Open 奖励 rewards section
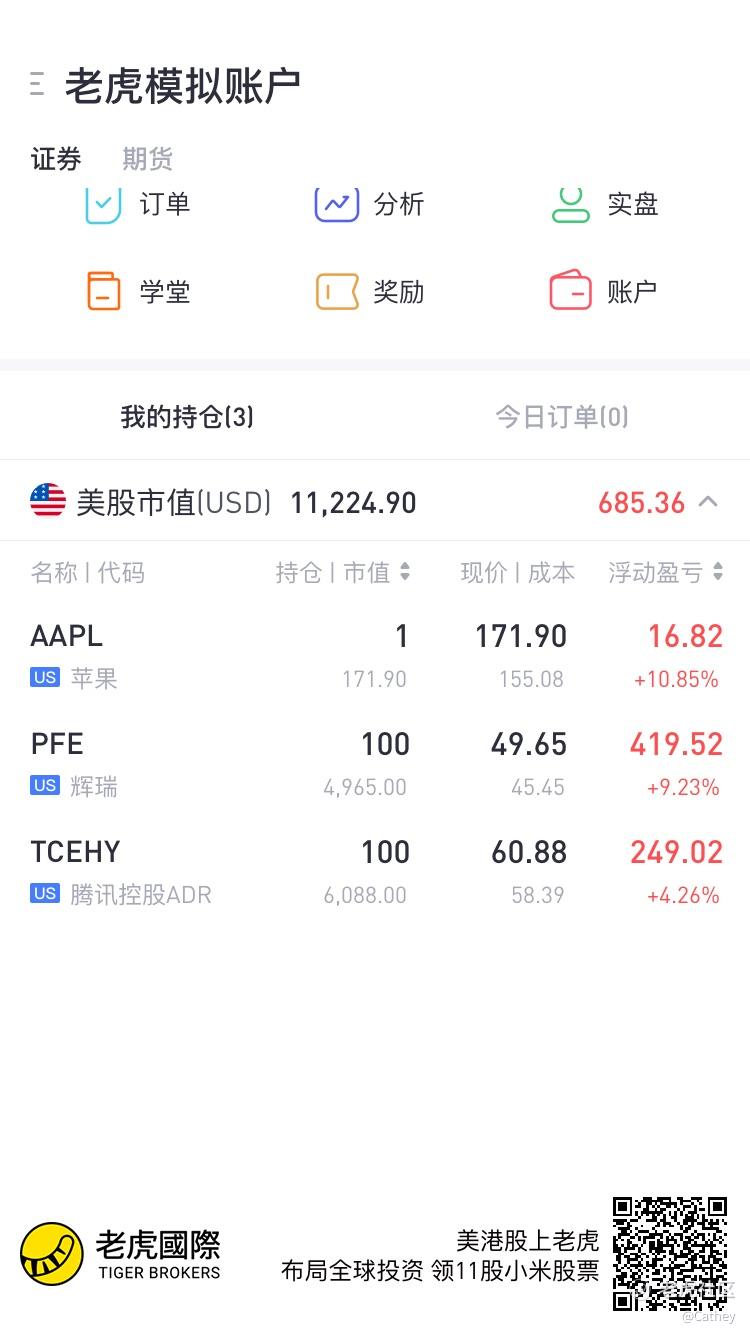Screen dimensions: 750x1334 click(370, 291)
